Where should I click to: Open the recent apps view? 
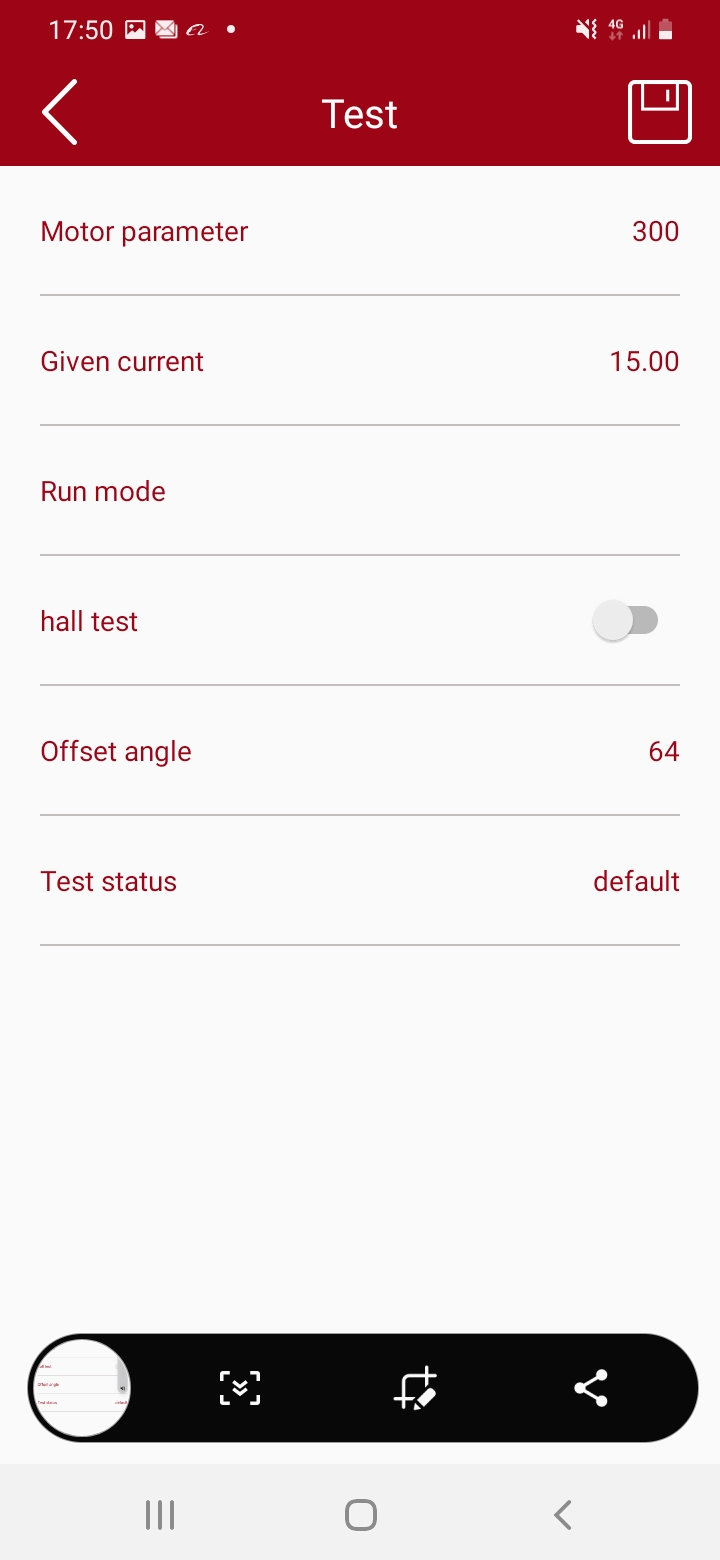click(160, 1515)
